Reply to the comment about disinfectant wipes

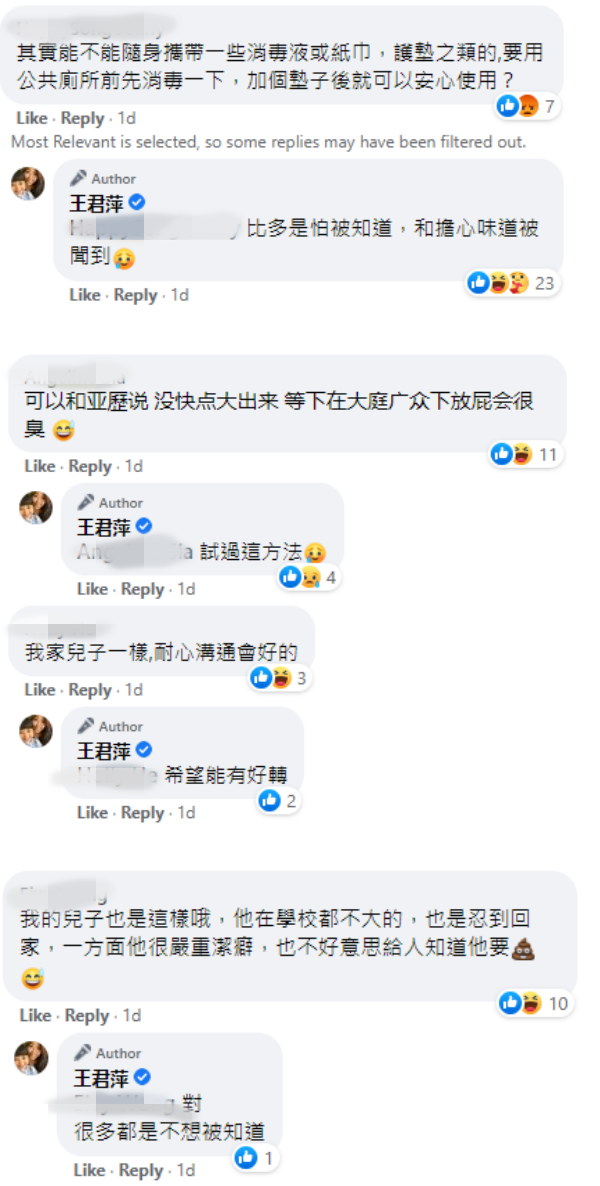coord(82,118)
